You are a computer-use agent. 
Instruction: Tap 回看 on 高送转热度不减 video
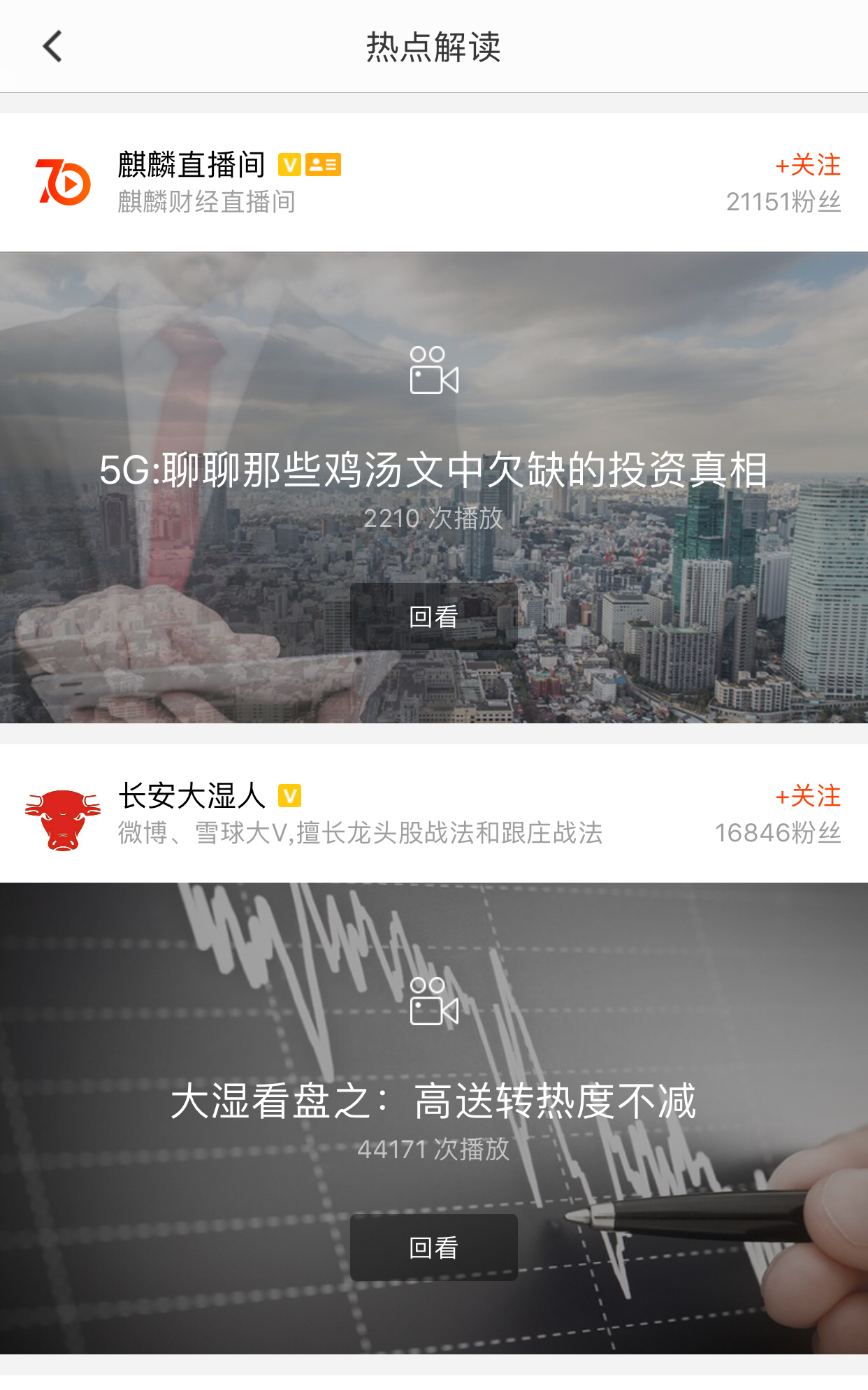coord(433,1247)
